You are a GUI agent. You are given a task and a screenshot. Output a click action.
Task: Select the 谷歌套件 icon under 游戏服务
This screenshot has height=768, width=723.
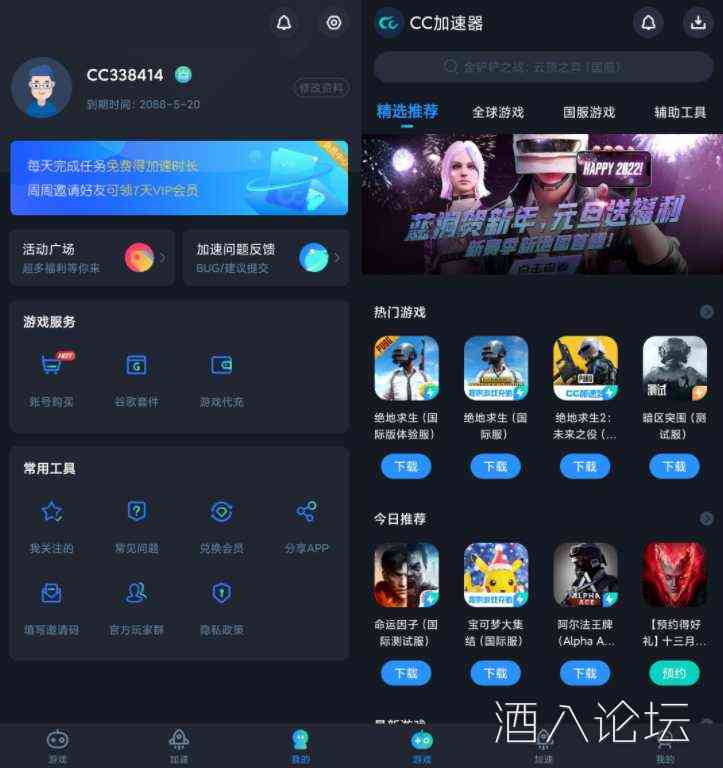(136, 366)
